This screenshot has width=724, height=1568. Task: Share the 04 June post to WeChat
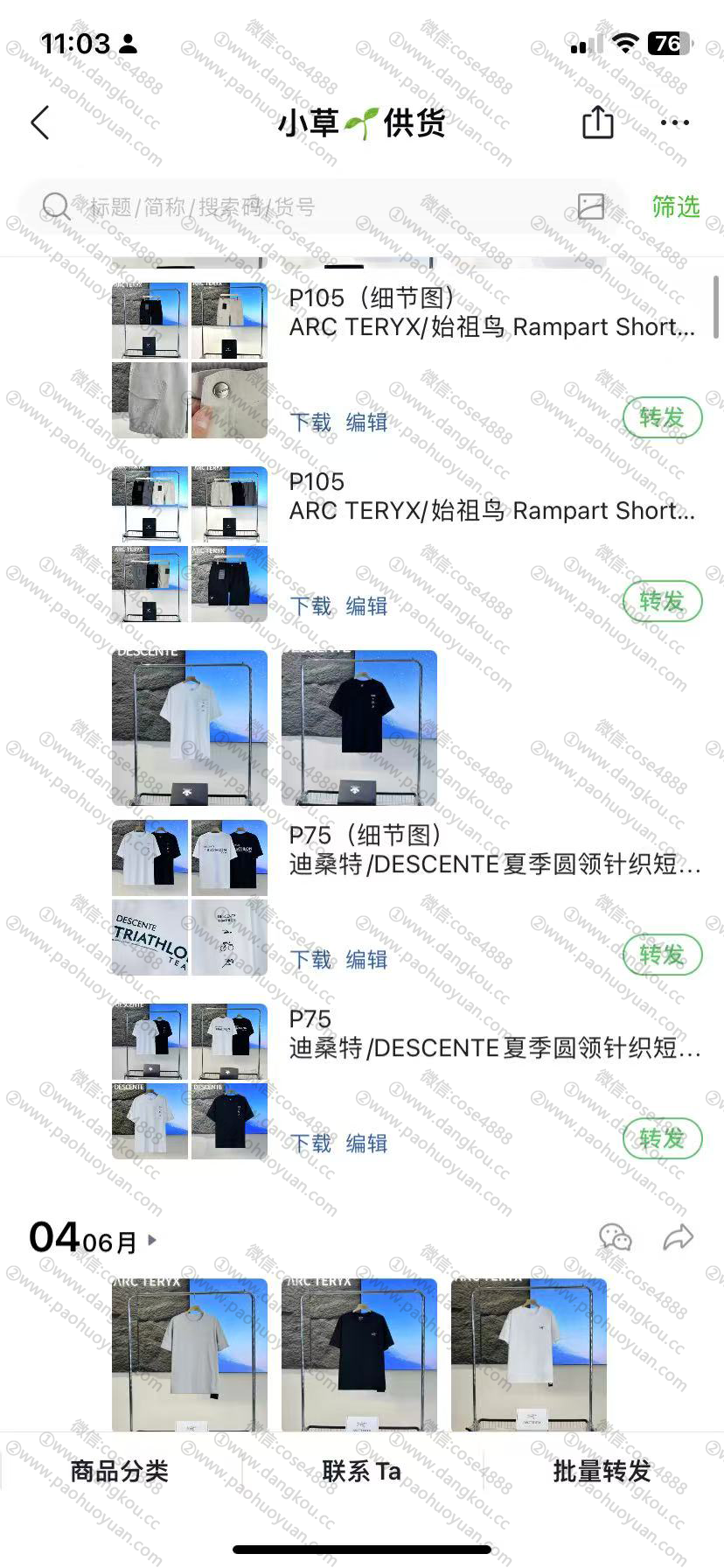pyautogui.click(x=616, y=1237)
